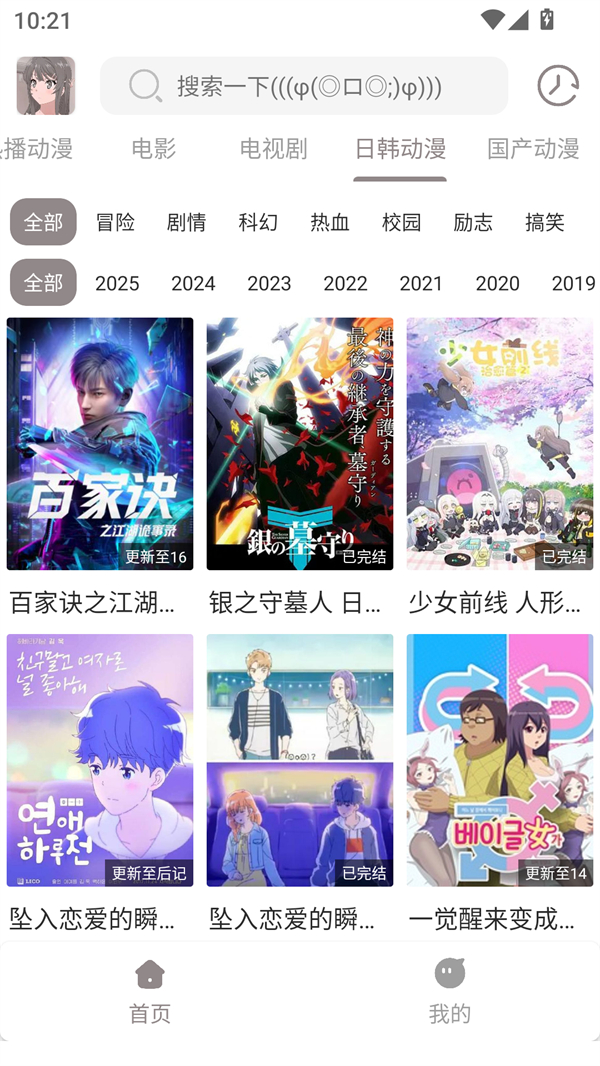The image size is (600, 1066).
Task: Open the profile avatar picture
Action: point(46,86)
